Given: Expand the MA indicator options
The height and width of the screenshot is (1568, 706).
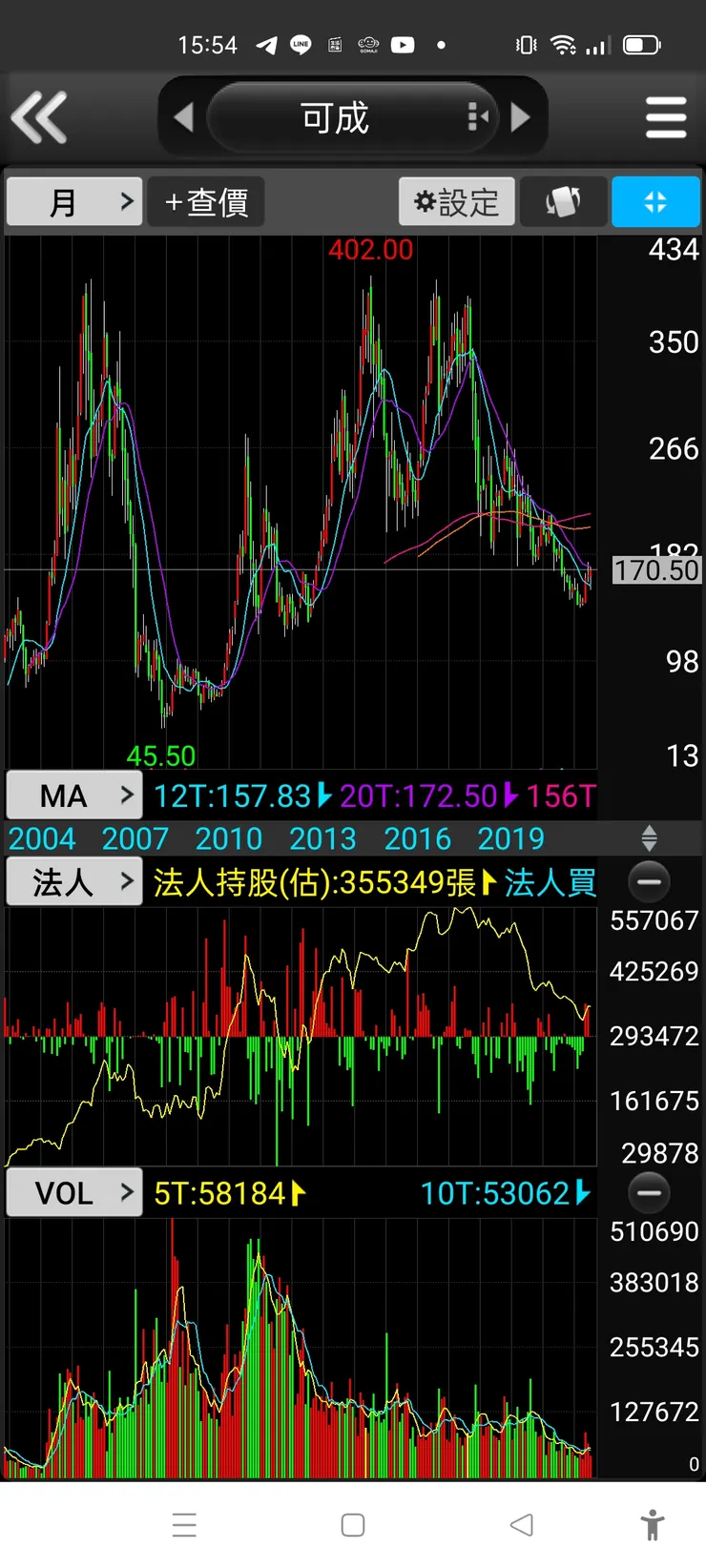Looking at the screenshot, I should pyautogui.click(x=73, y=794).
